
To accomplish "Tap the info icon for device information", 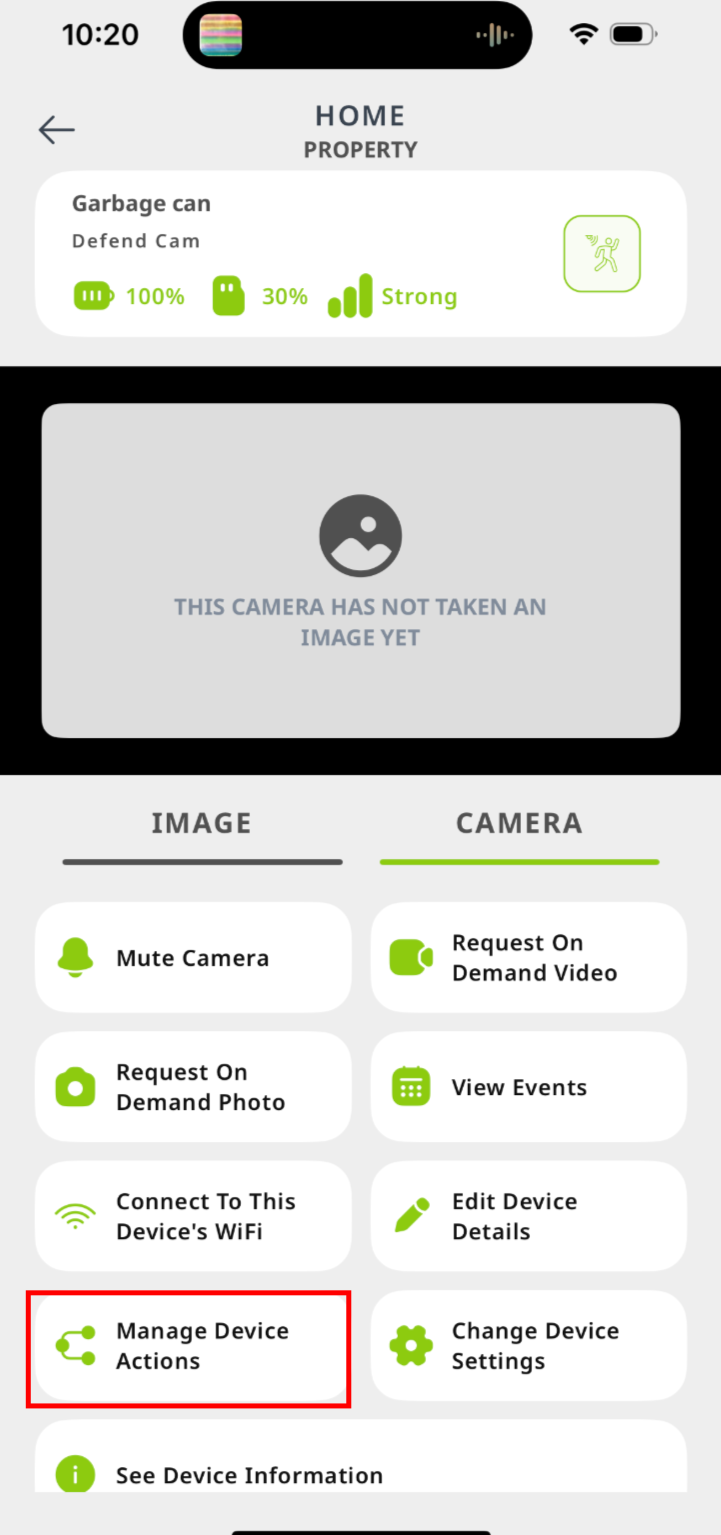I will pos(75,1475).
